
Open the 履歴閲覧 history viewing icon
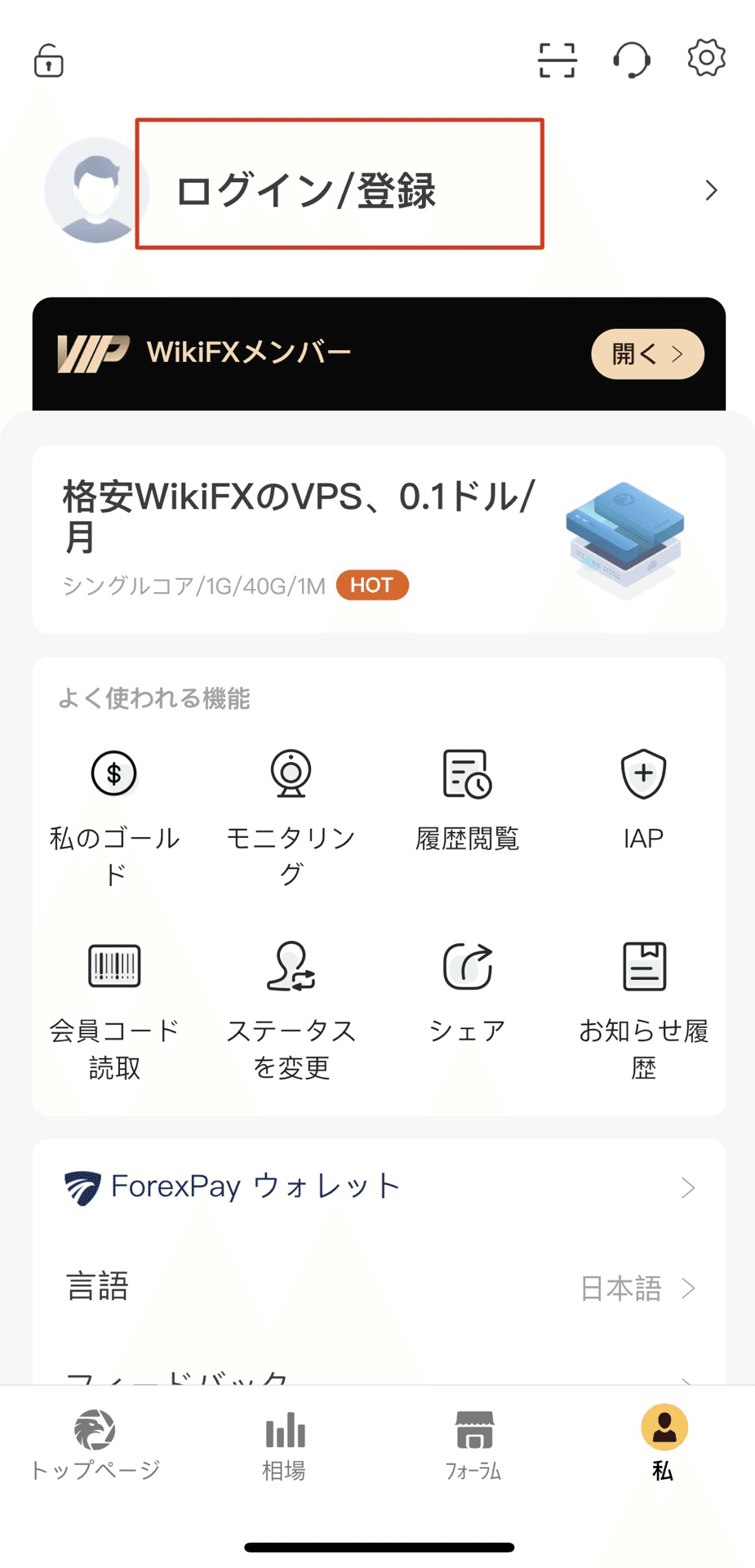click(467, 773)
